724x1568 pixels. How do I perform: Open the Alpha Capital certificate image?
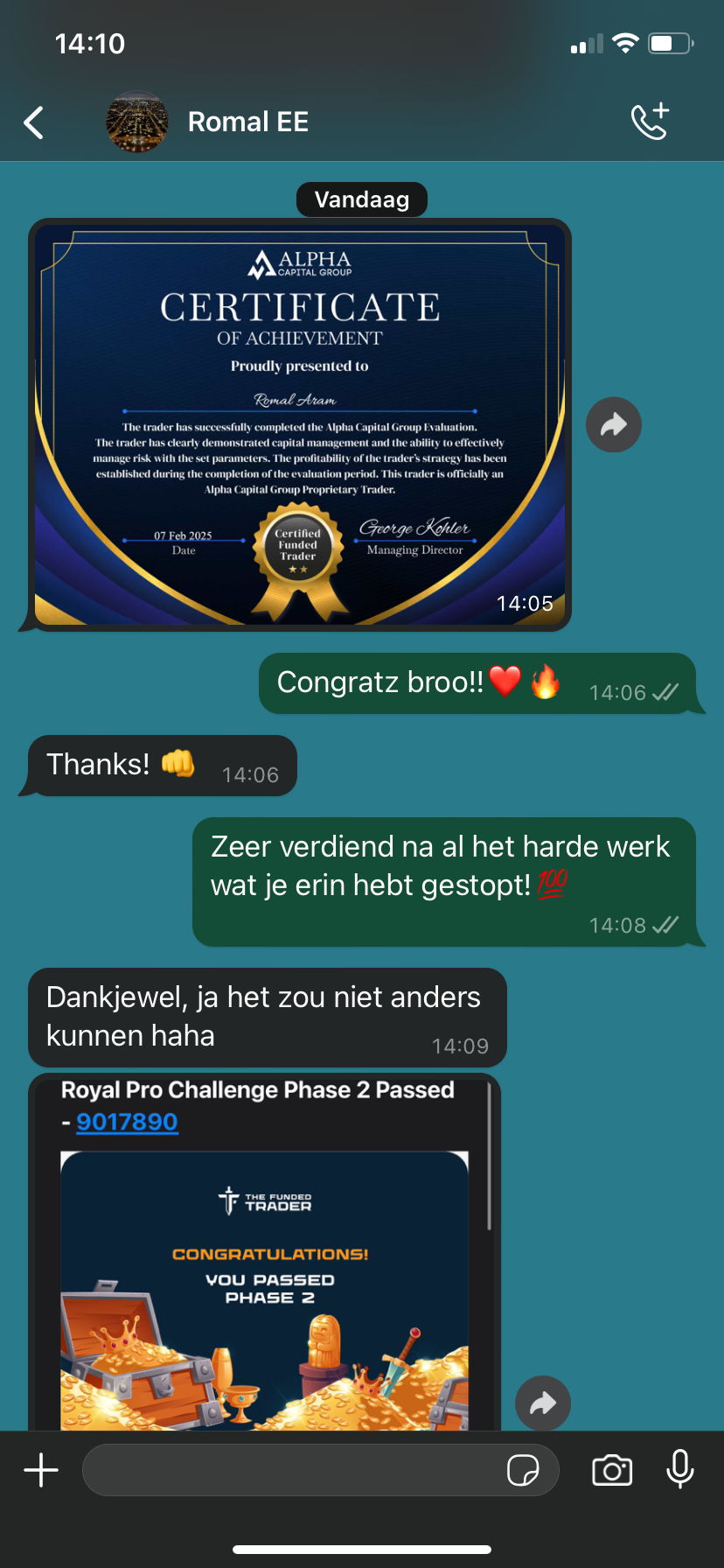click(x=300, y=424)
